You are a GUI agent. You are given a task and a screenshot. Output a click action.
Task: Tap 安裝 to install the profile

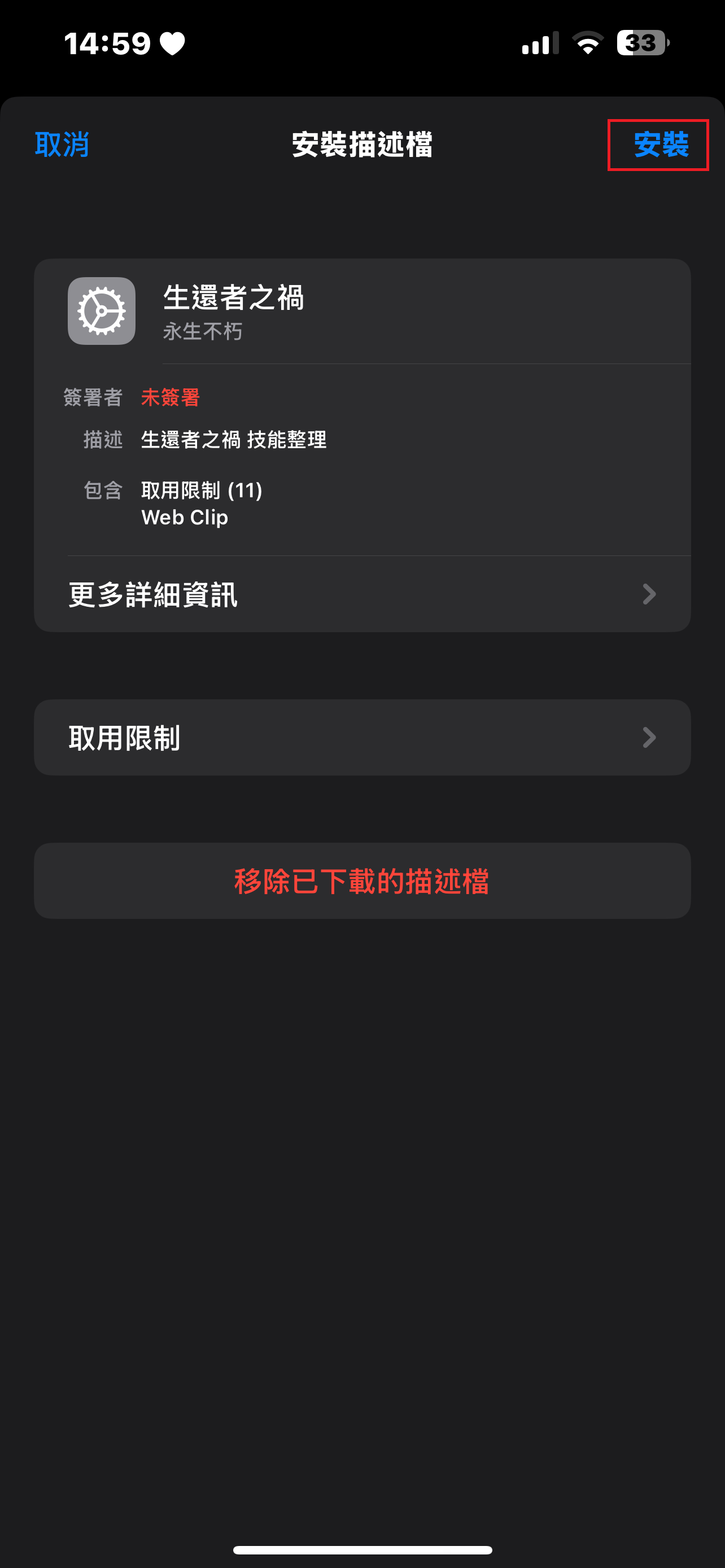pyautogui.click(x=660, y=145)
